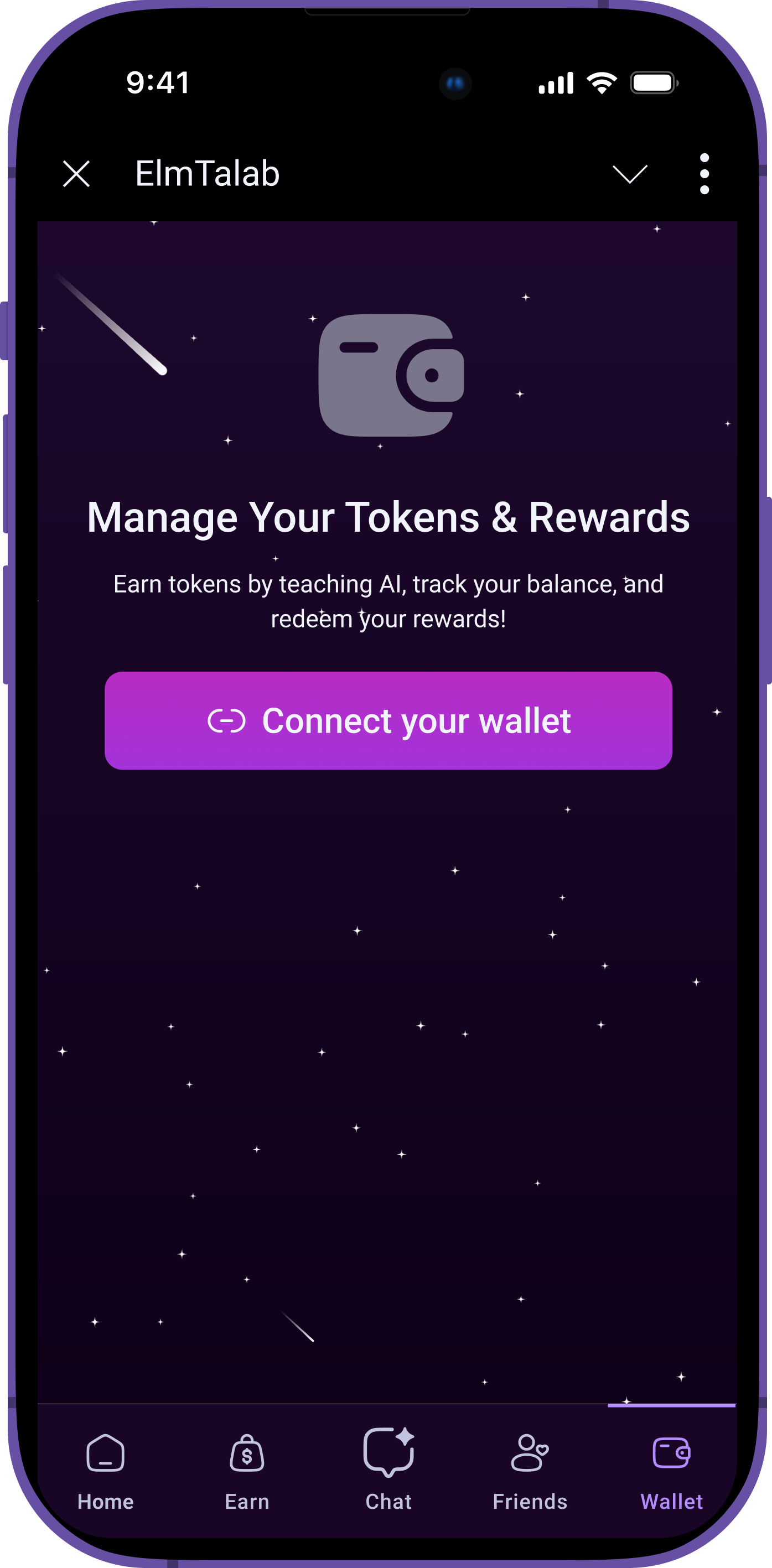
Task: Collapse the app with the chevron down
Action: pos(630,174)
